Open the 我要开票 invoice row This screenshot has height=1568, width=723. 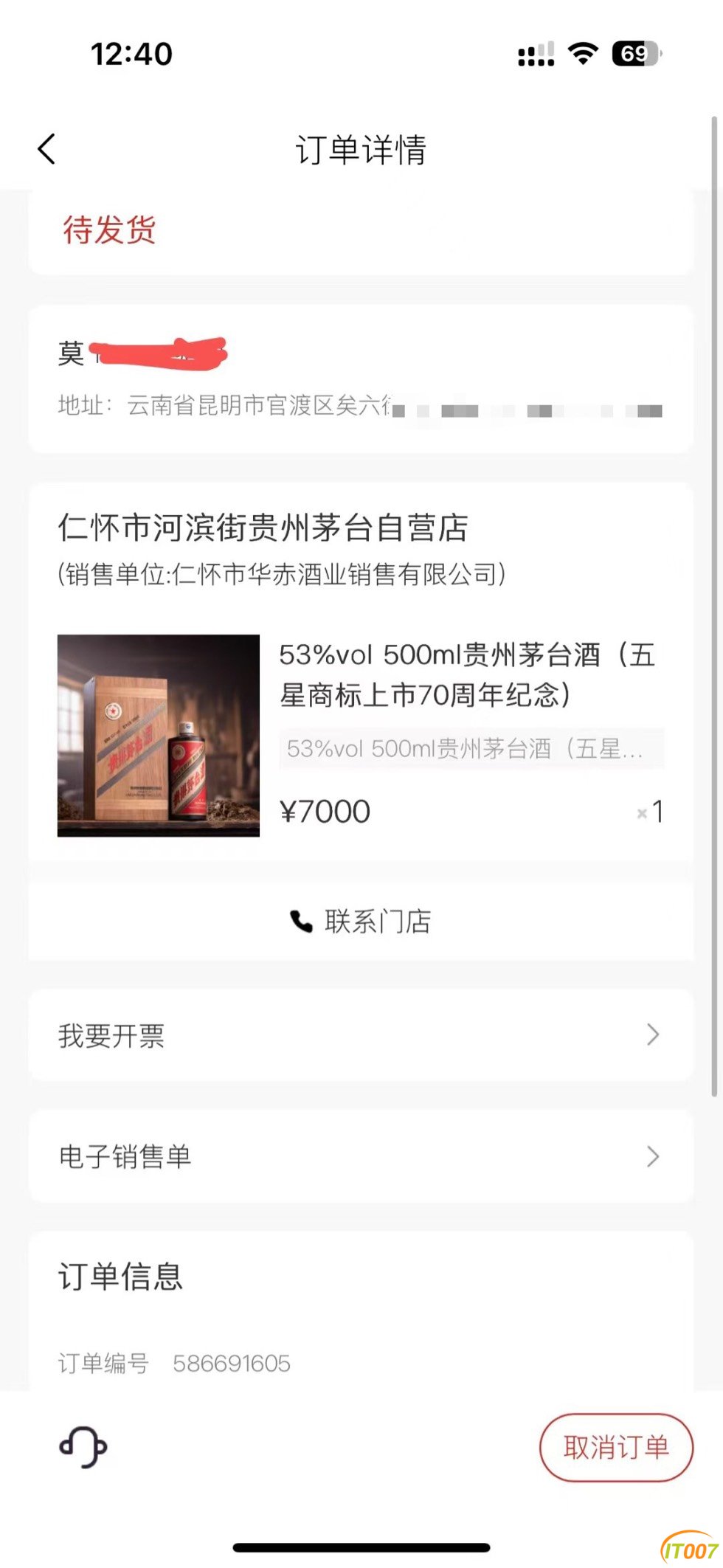tap(361, 1035)
